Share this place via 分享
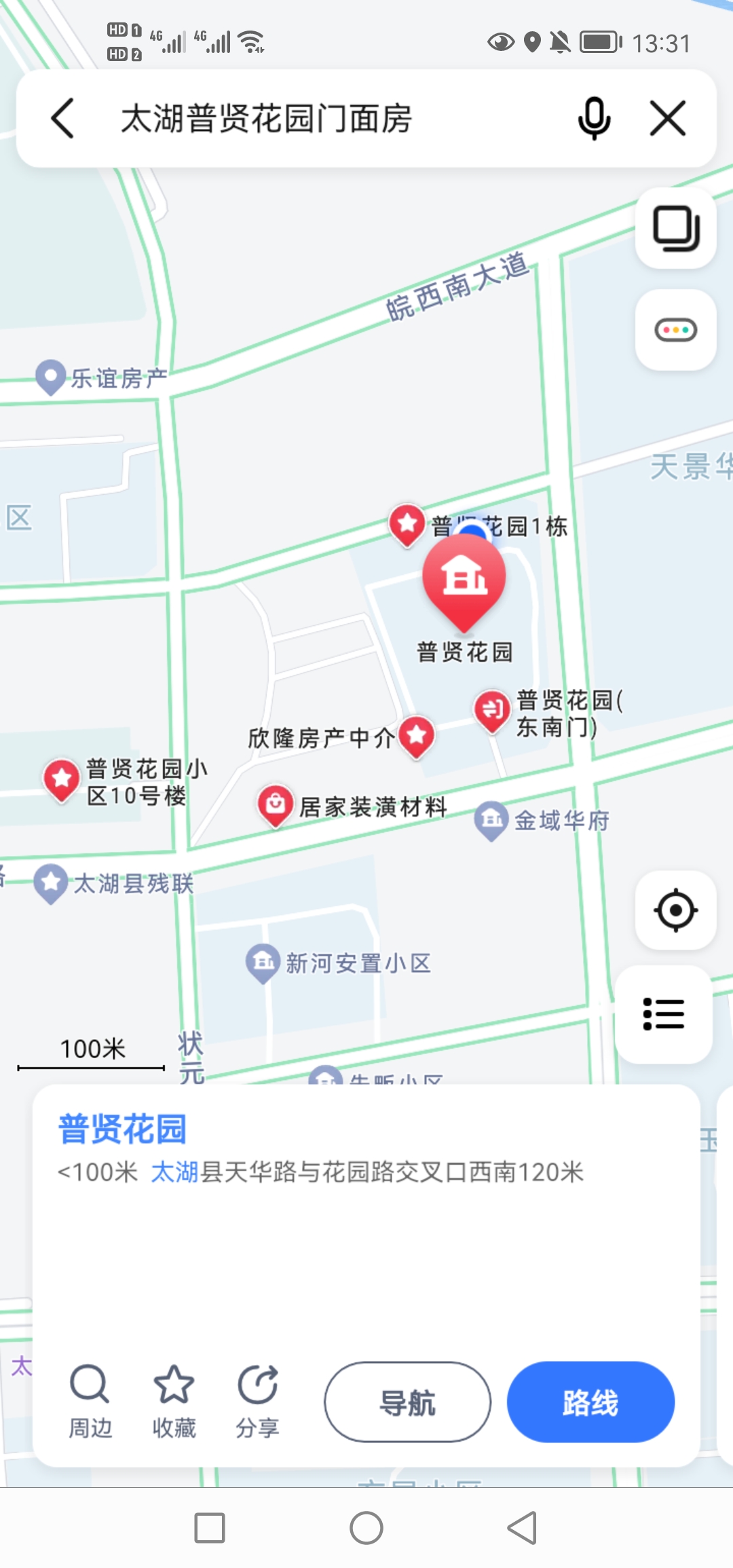The height and width of the screenshot is (1568, 733). coord(257,1401)
